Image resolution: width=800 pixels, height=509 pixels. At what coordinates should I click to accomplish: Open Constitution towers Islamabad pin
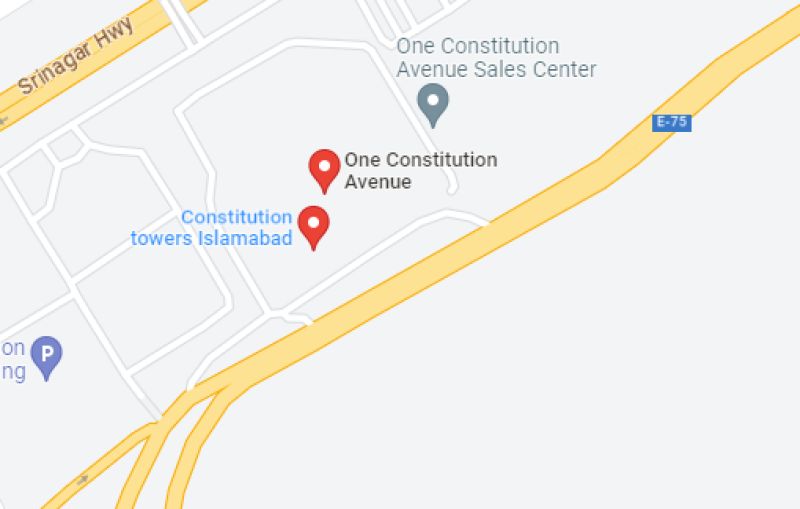pos(314,224)
